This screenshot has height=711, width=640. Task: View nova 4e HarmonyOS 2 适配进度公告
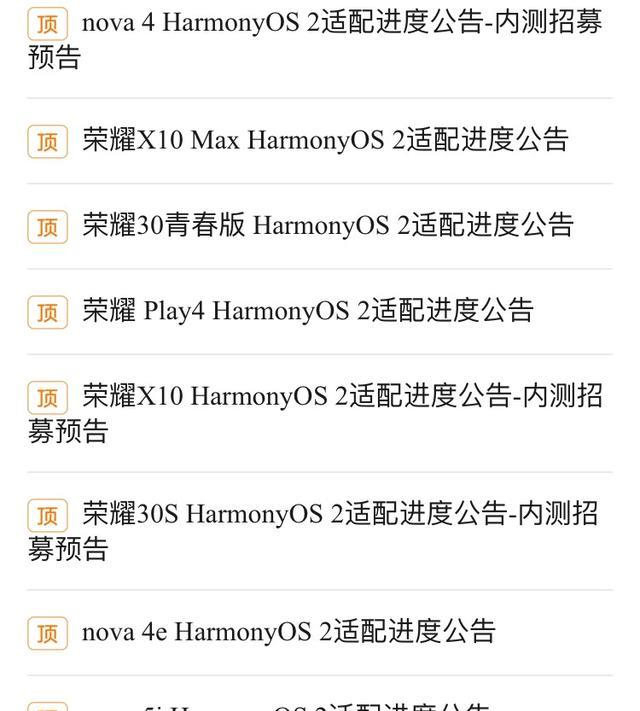[x=288, y=632]
